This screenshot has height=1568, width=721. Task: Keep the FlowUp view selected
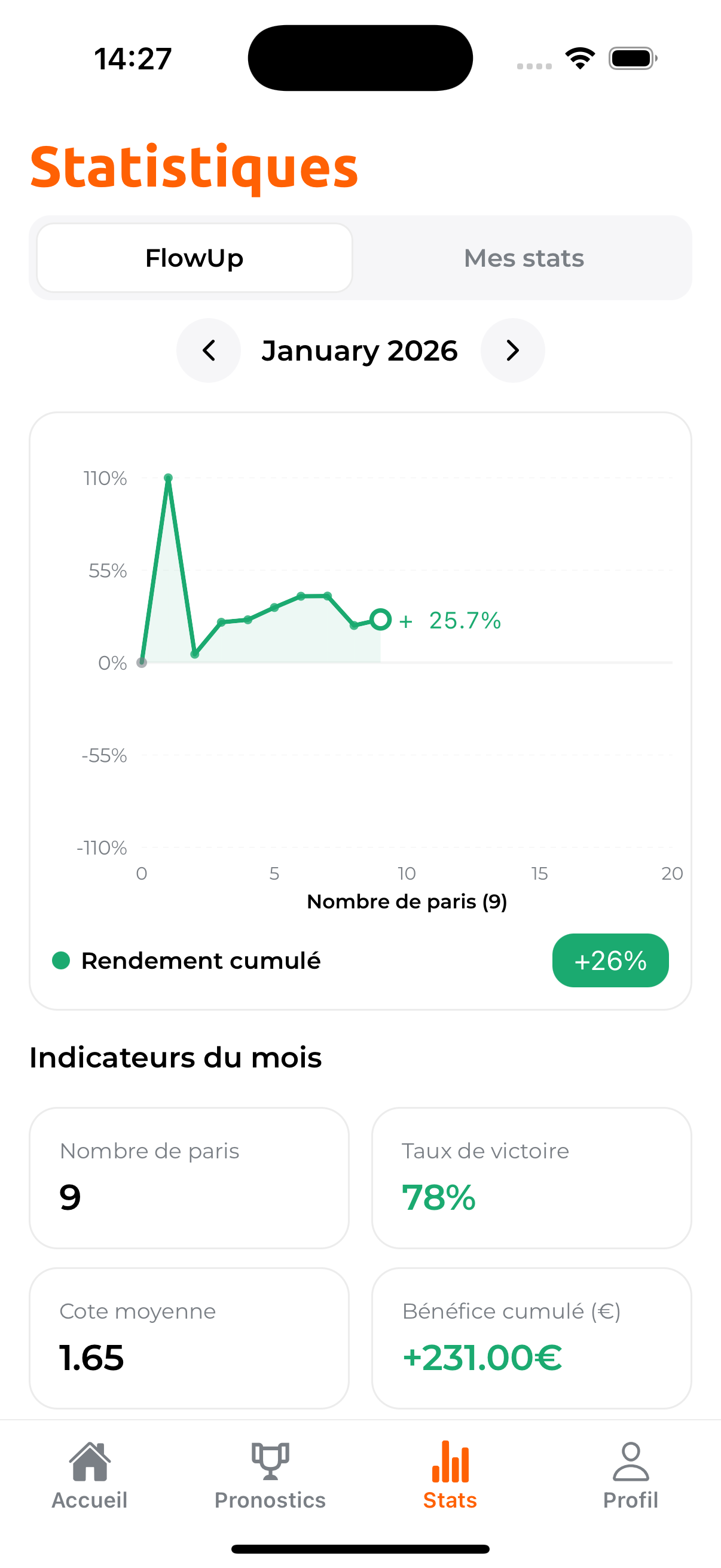194,258
